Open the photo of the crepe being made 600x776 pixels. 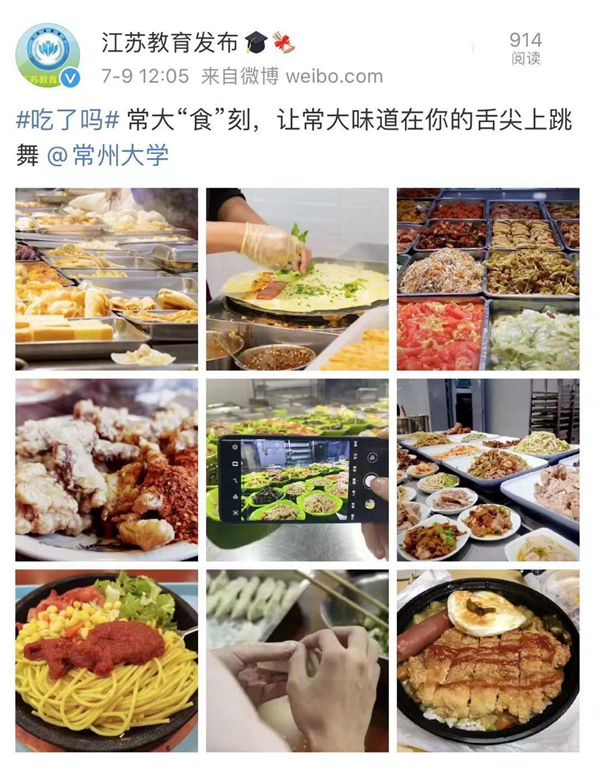pyautogui.click(x=297, y=279)
